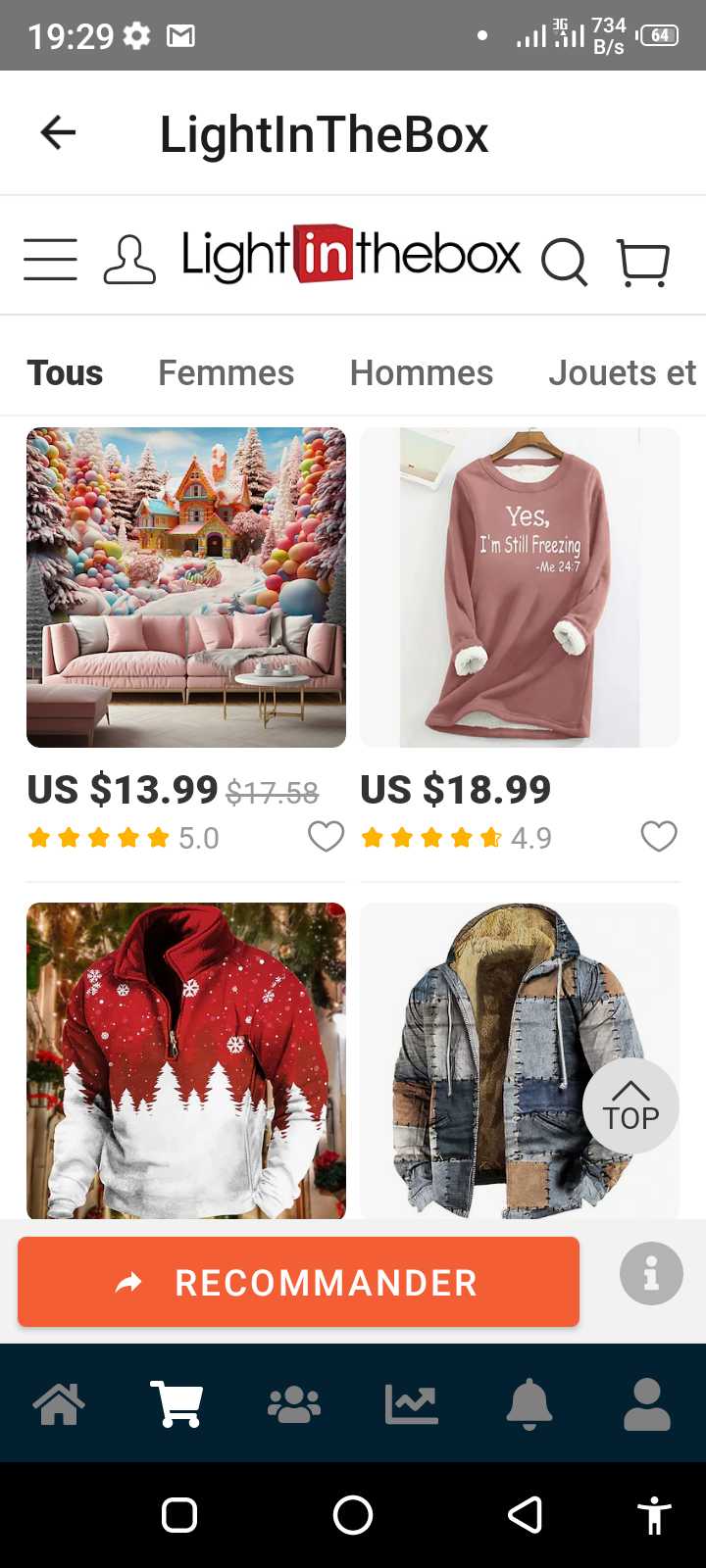This screenshot has width=706, height=1568.
Task: Select the Tous tab
Action: pyautogui.click(x=65, y=372)
